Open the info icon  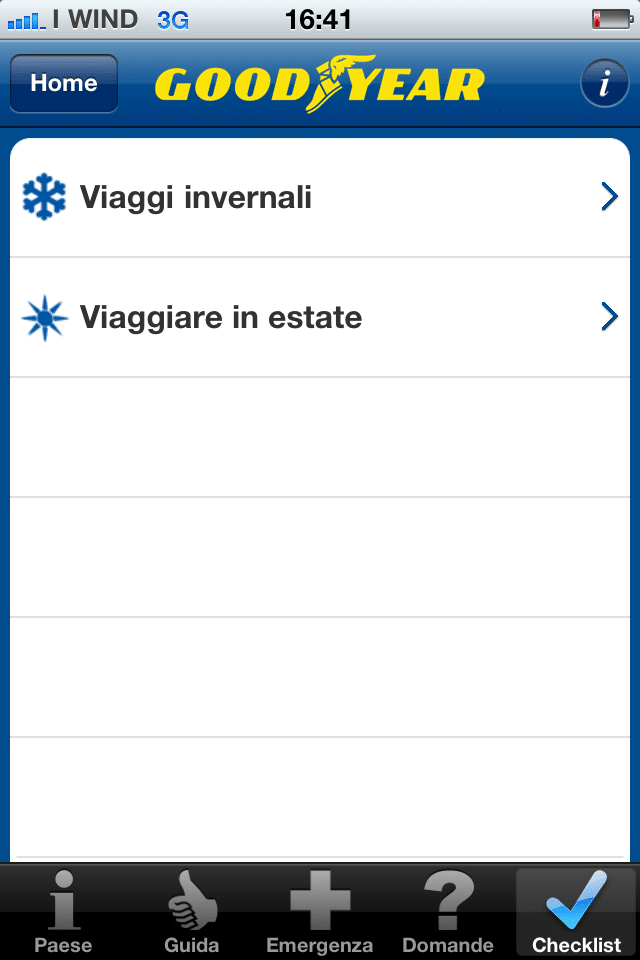pyautogui.click(x=604, y=84)
